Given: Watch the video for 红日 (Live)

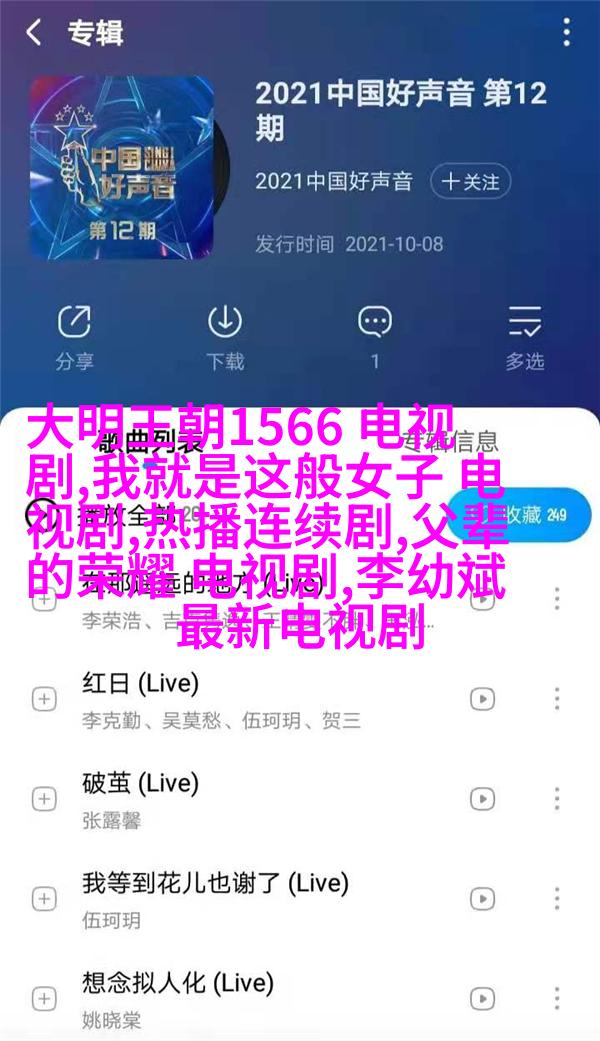Looking at the screenshot, I should pos(482,698).
